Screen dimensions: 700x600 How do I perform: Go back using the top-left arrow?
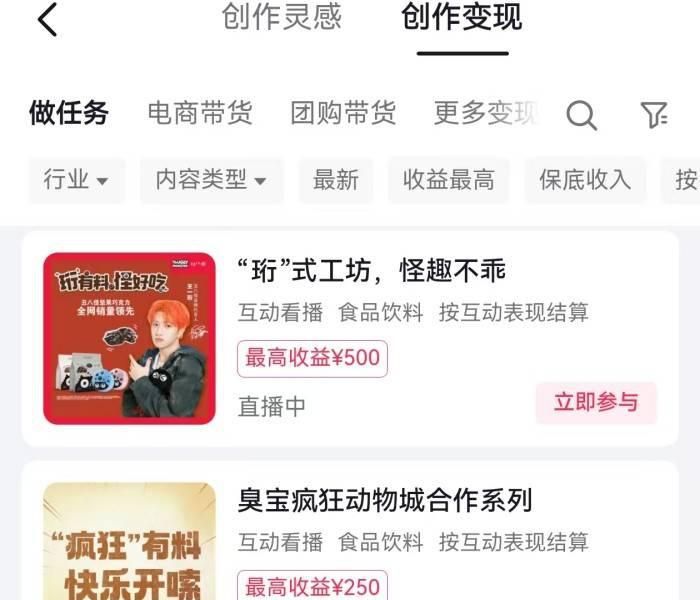tap(47, 20)
